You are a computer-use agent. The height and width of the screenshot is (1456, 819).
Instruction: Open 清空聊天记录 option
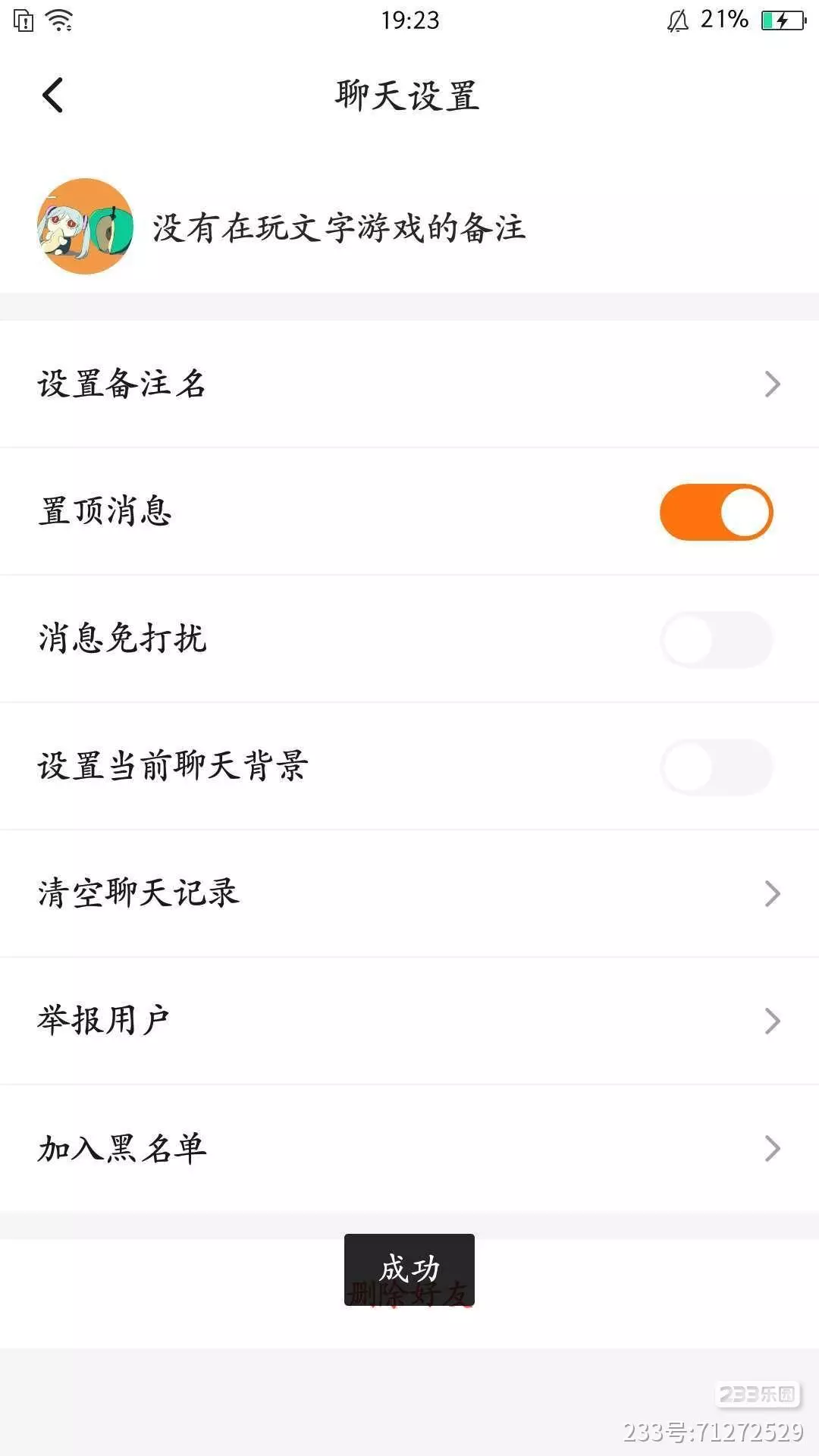(x=409, y=893)
